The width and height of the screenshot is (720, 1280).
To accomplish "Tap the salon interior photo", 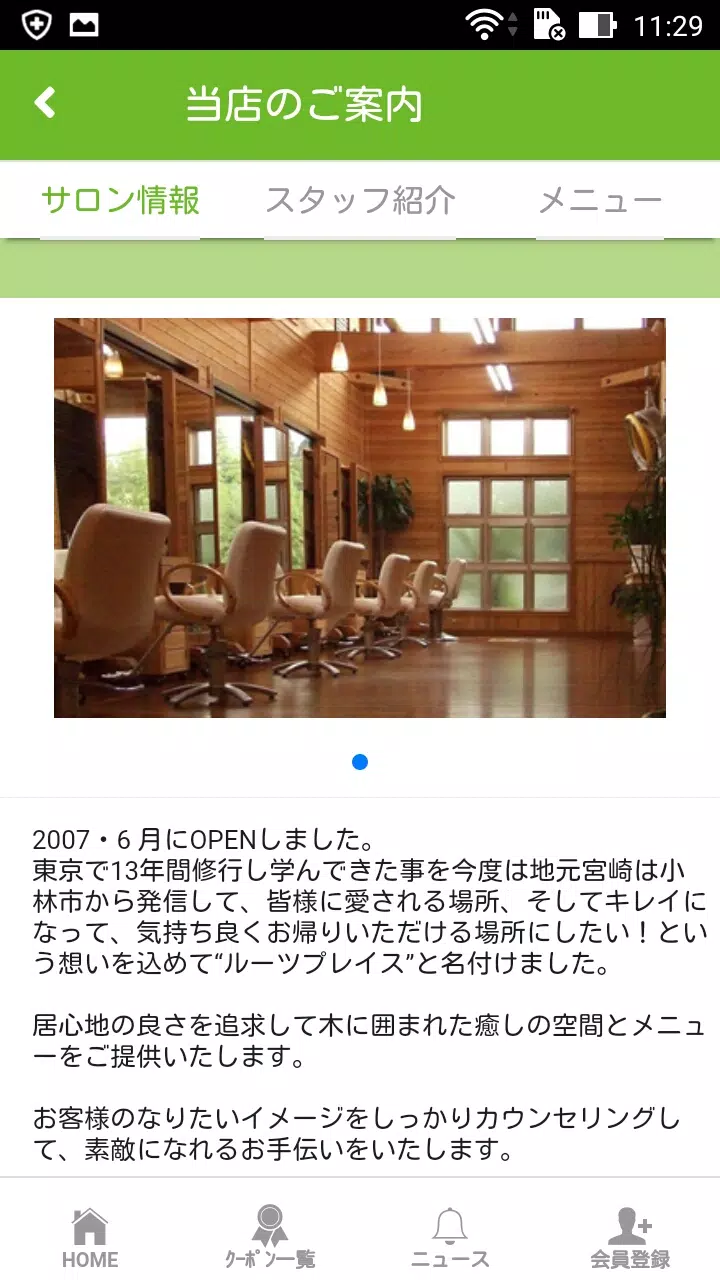I will [x=360, y=517].
